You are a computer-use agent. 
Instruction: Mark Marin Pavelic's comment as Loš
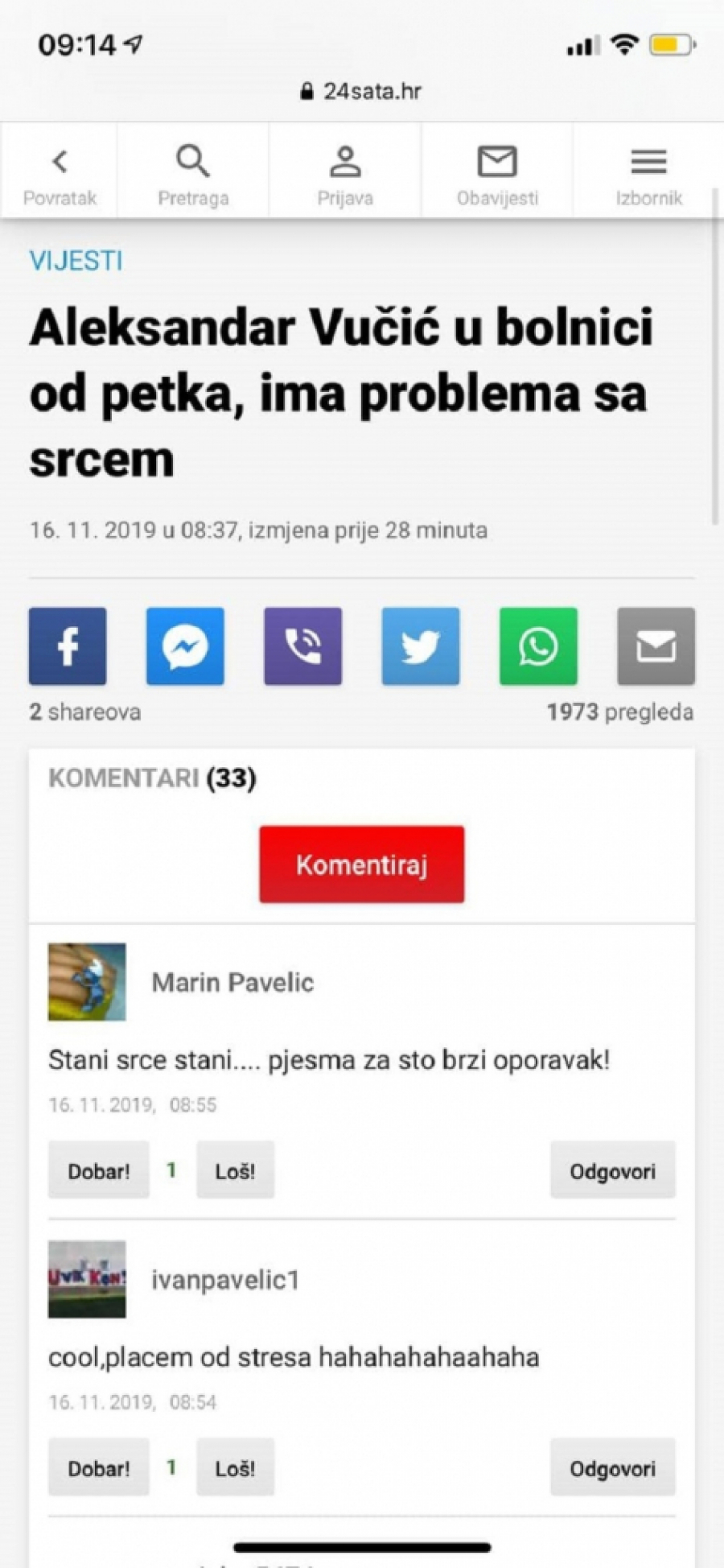235,1170
